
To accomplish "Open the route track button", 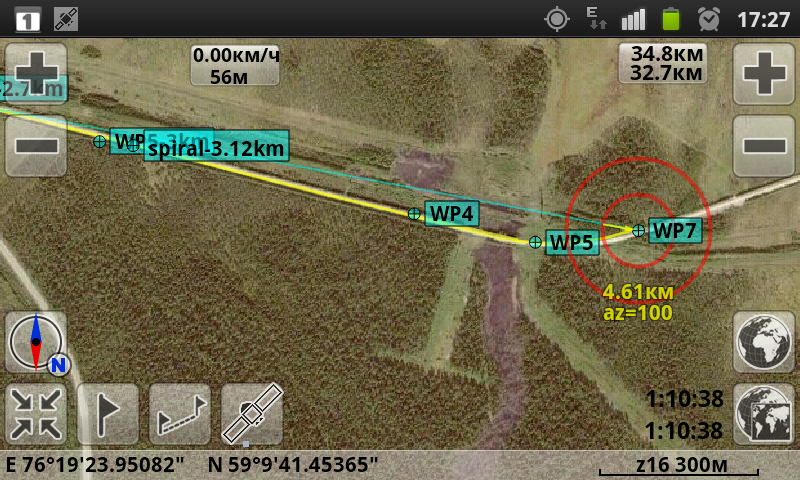I will [180, 414].
